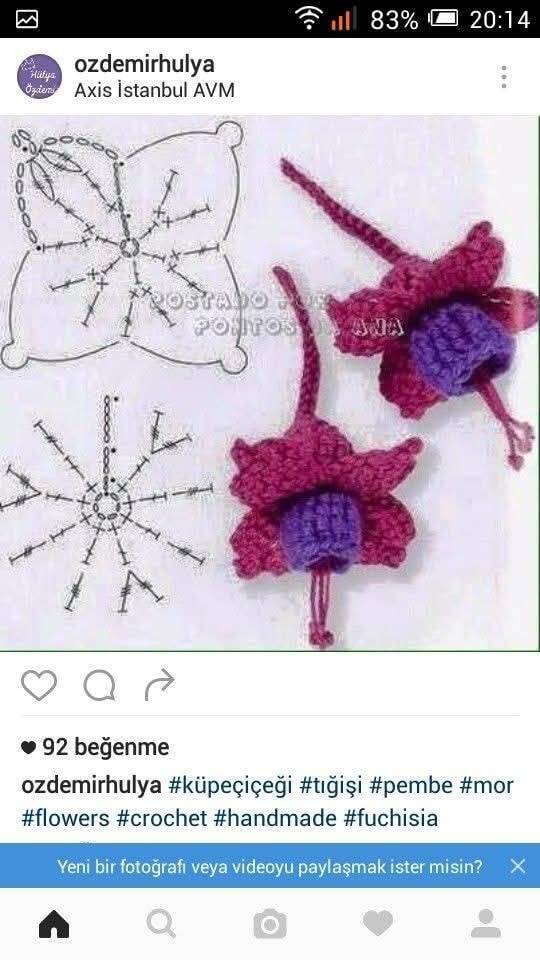The image size is (540, 960).
Task: Tap the share new photo or video banner
Action: (270, 866)
